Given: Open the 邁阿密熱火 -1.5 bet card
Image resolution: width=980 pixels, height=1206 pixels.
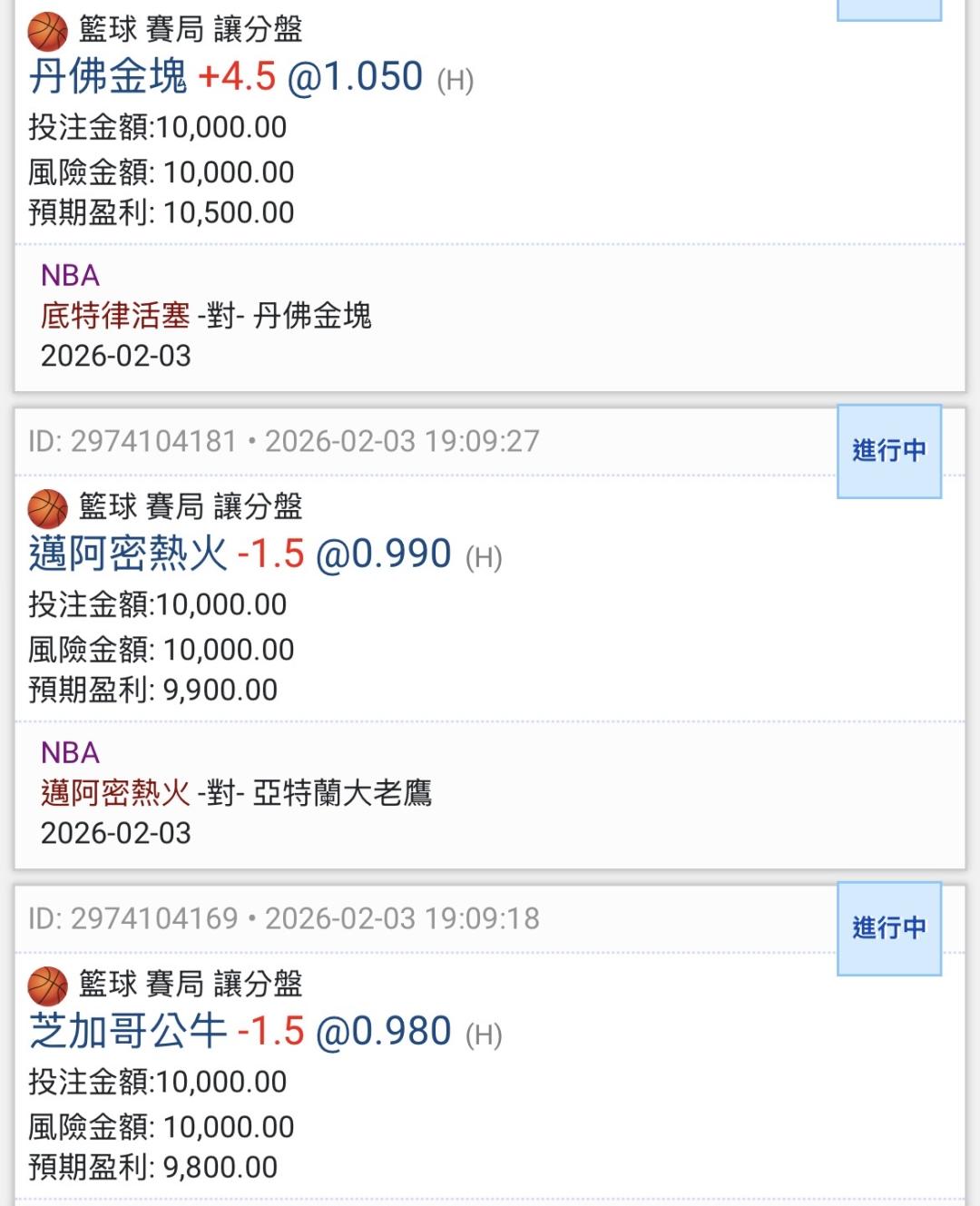Looking at the screenshot, I should coord(489,639).
